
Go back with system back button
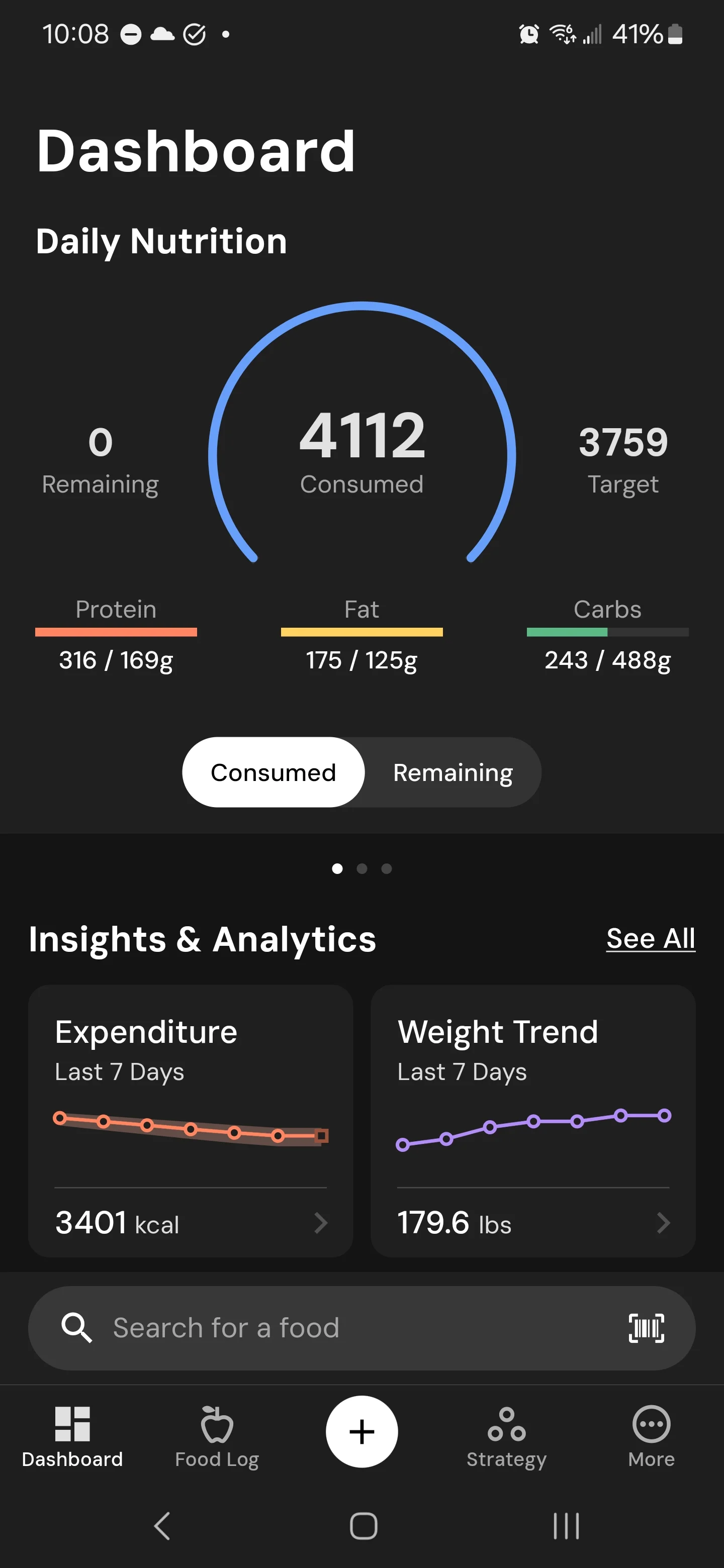(162, 1525)
